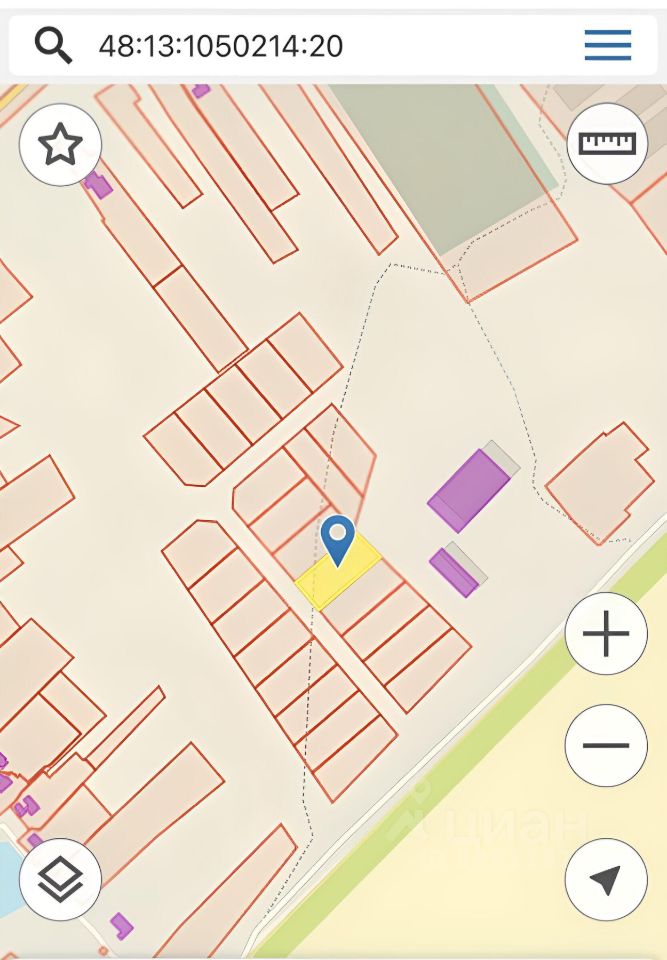Edit the cadastral number 48:13:1050214:20 field
The height and width of the screenshot is (960, 667).
click(x=300, y=45)
